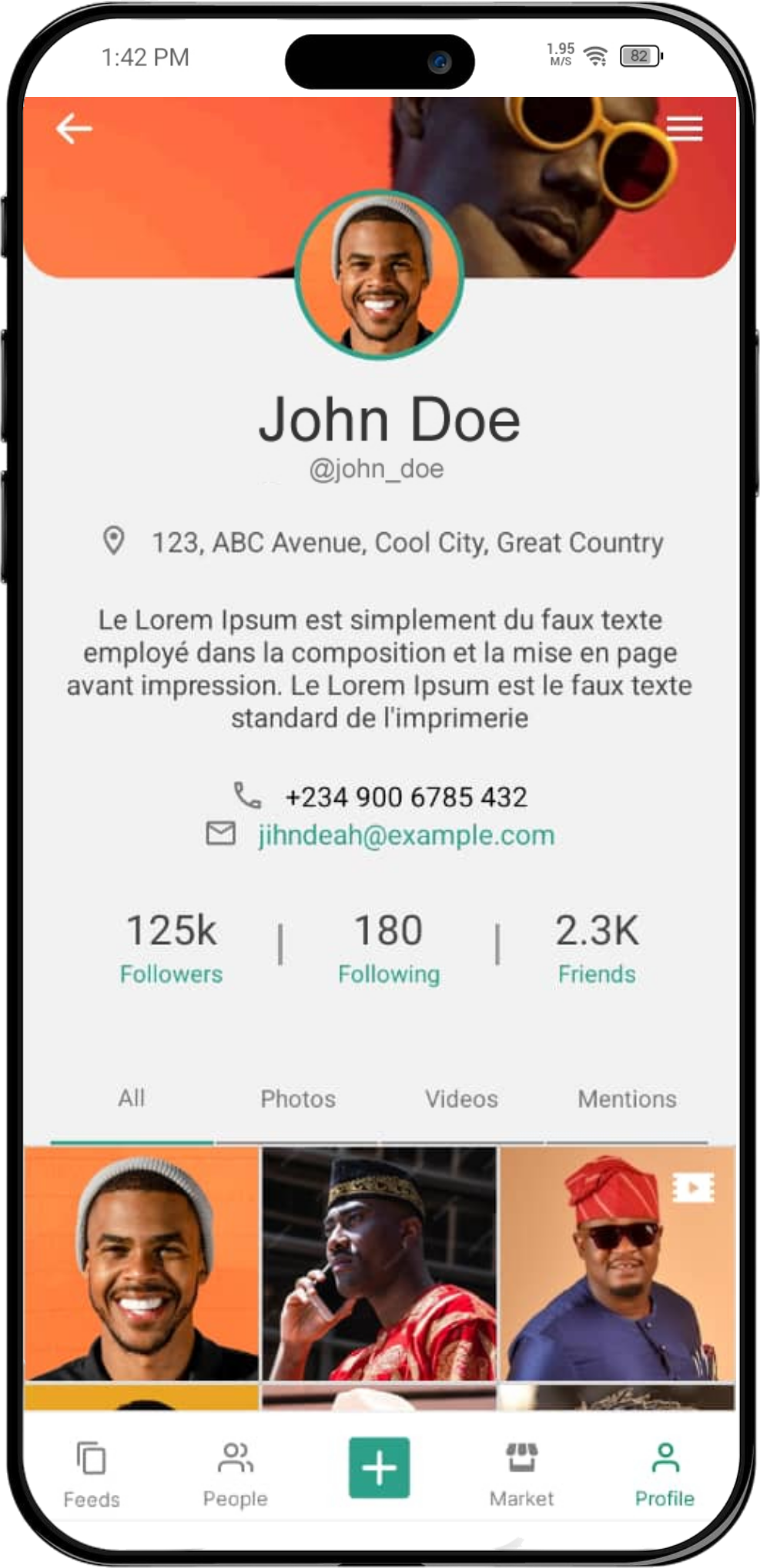Image resolution: width=760 pixels, height=1568 pixels.
Task: Open the video of man in red cap
Action: coord(617,1263)
